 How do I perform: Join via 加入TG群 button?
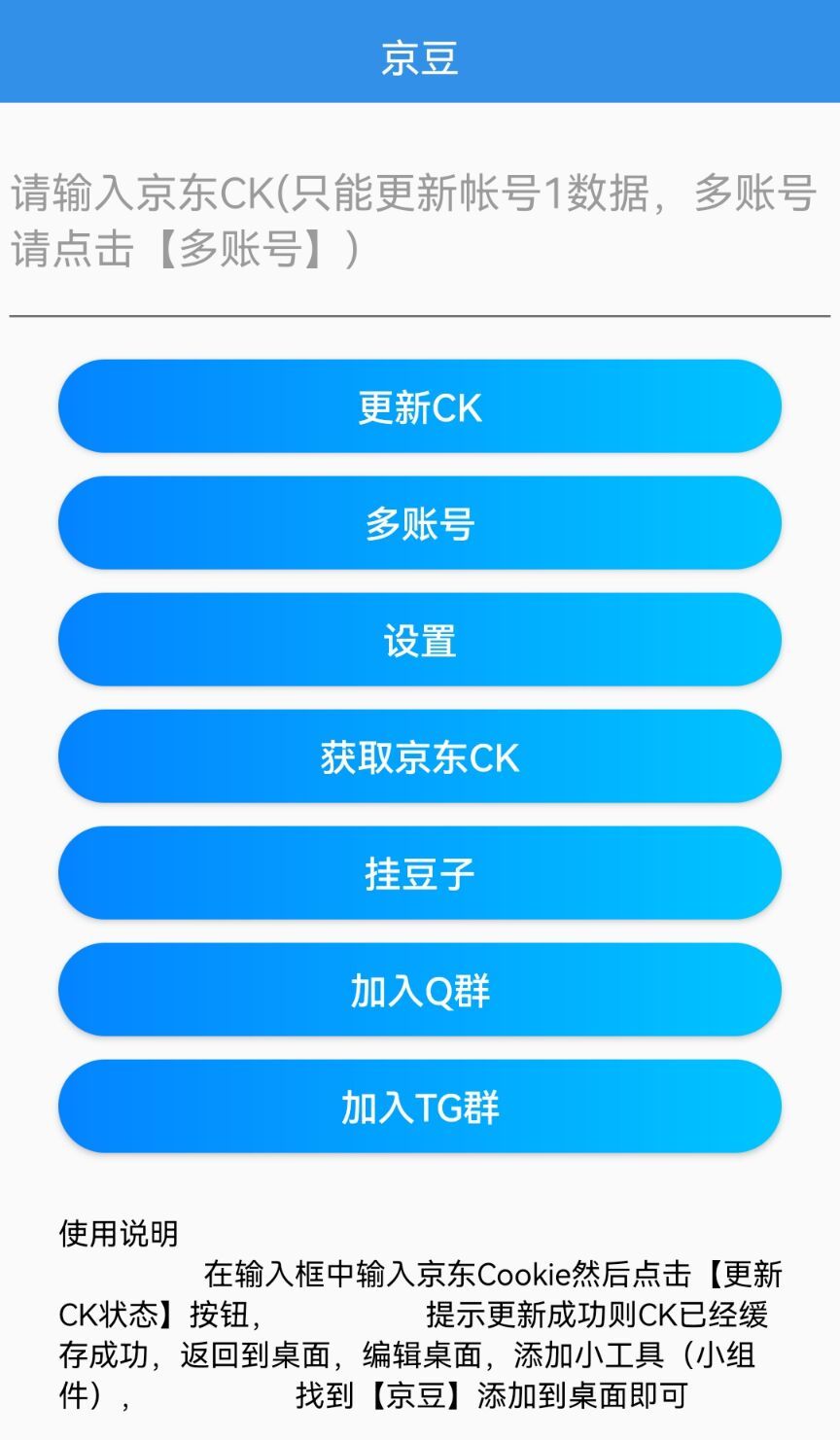pos(419,1106)
